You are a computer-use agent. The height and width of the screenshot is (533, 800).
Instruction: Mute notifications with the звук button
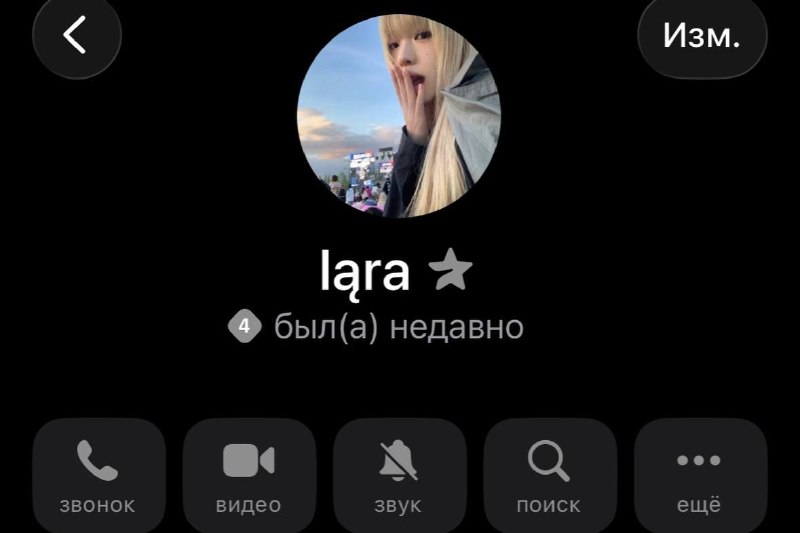point(399,475)
